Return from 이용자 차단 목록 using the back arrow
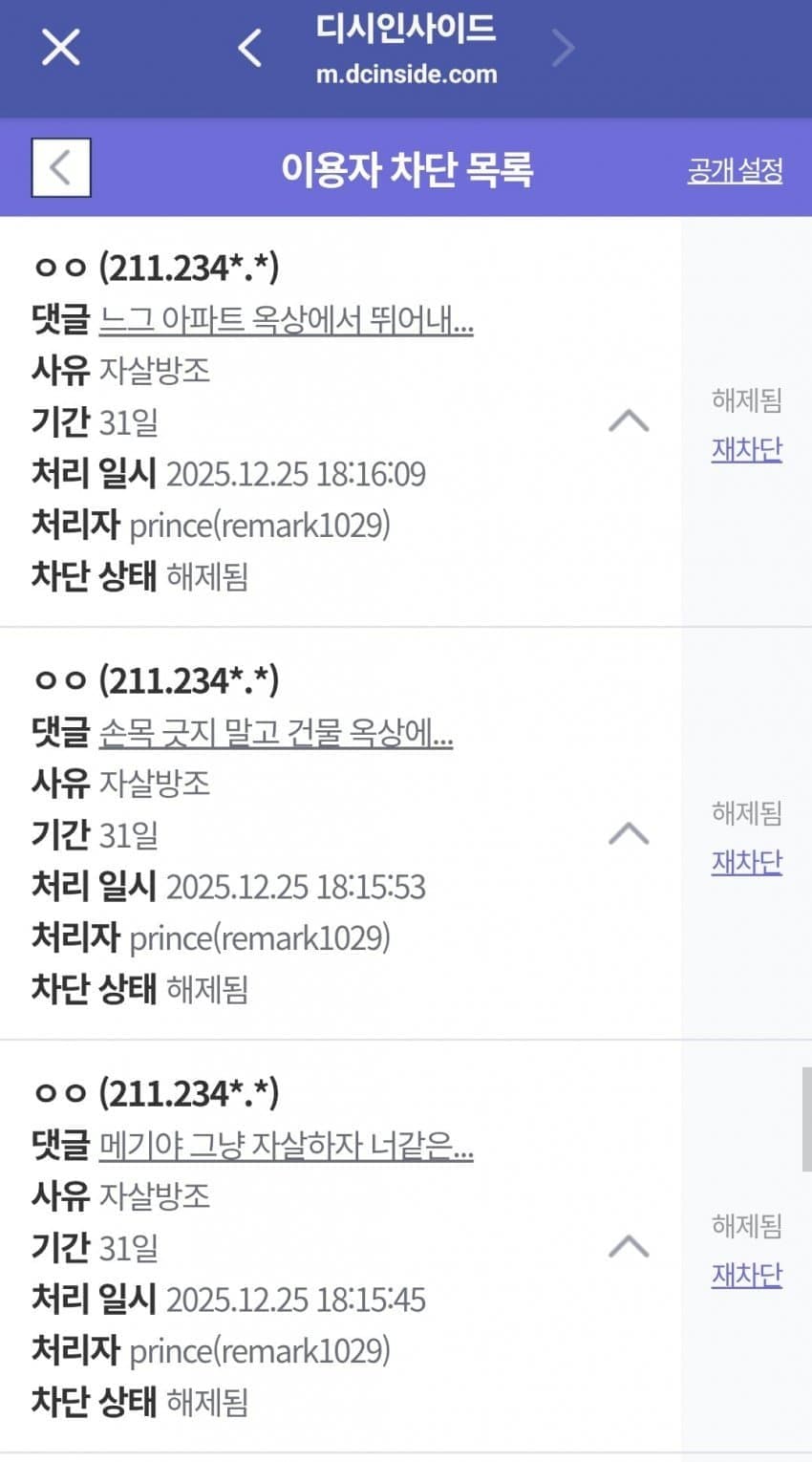This screenshot has height=1462, width=812. (x=61, y=168)
